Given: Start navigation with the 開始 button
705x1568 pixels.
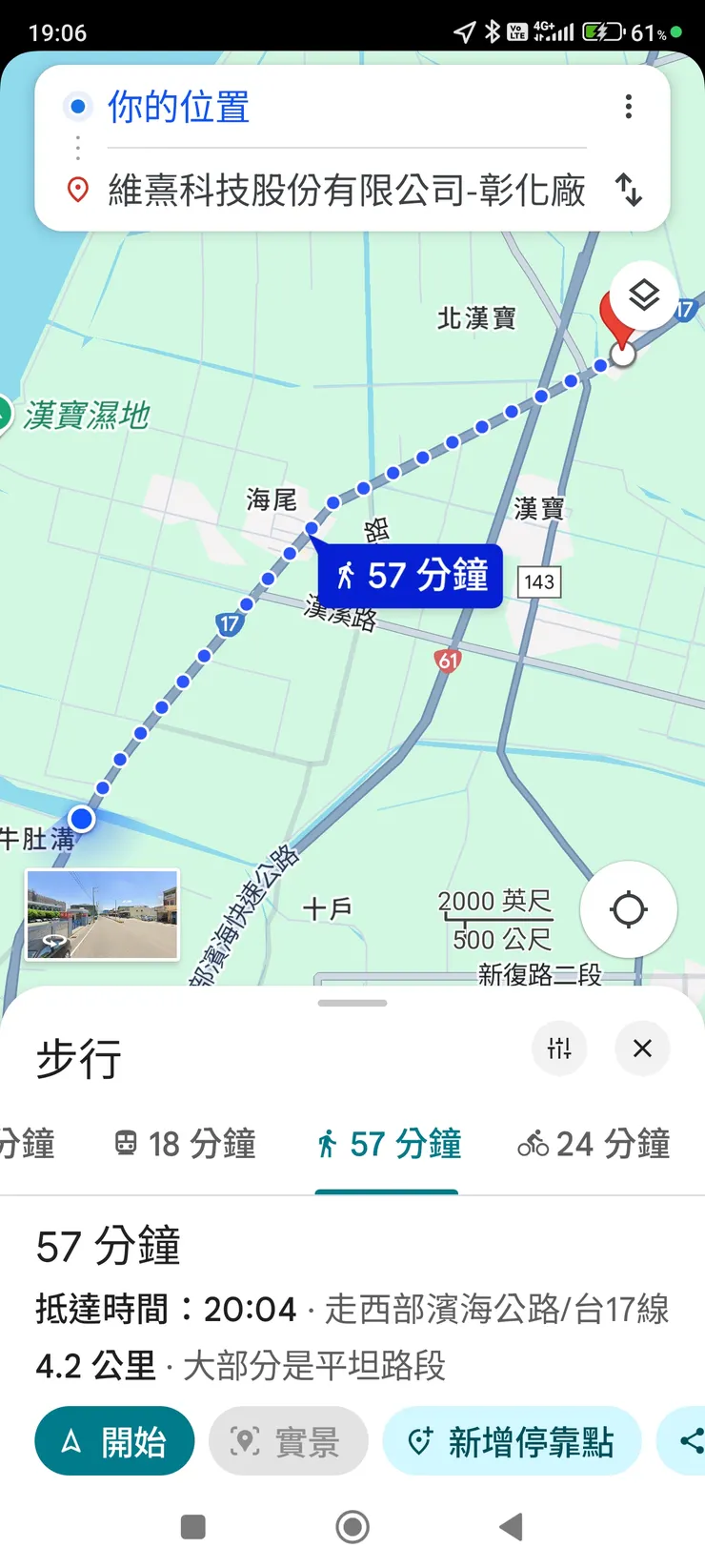Looking at the screenshot, I should coord(113,1441).
